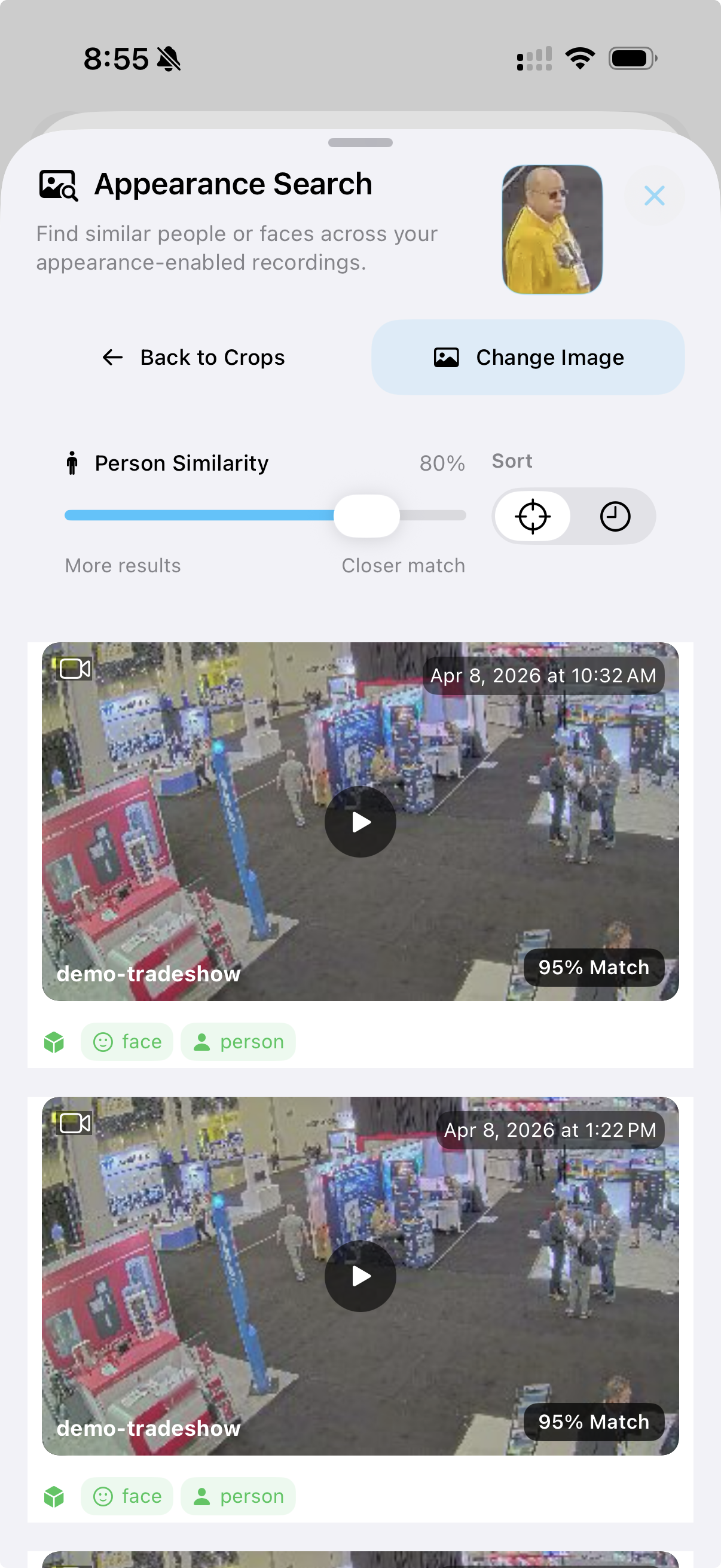Open the selected search image thumbnail
The height and width of the screenshot is (1568, 721).
point(552,230)
